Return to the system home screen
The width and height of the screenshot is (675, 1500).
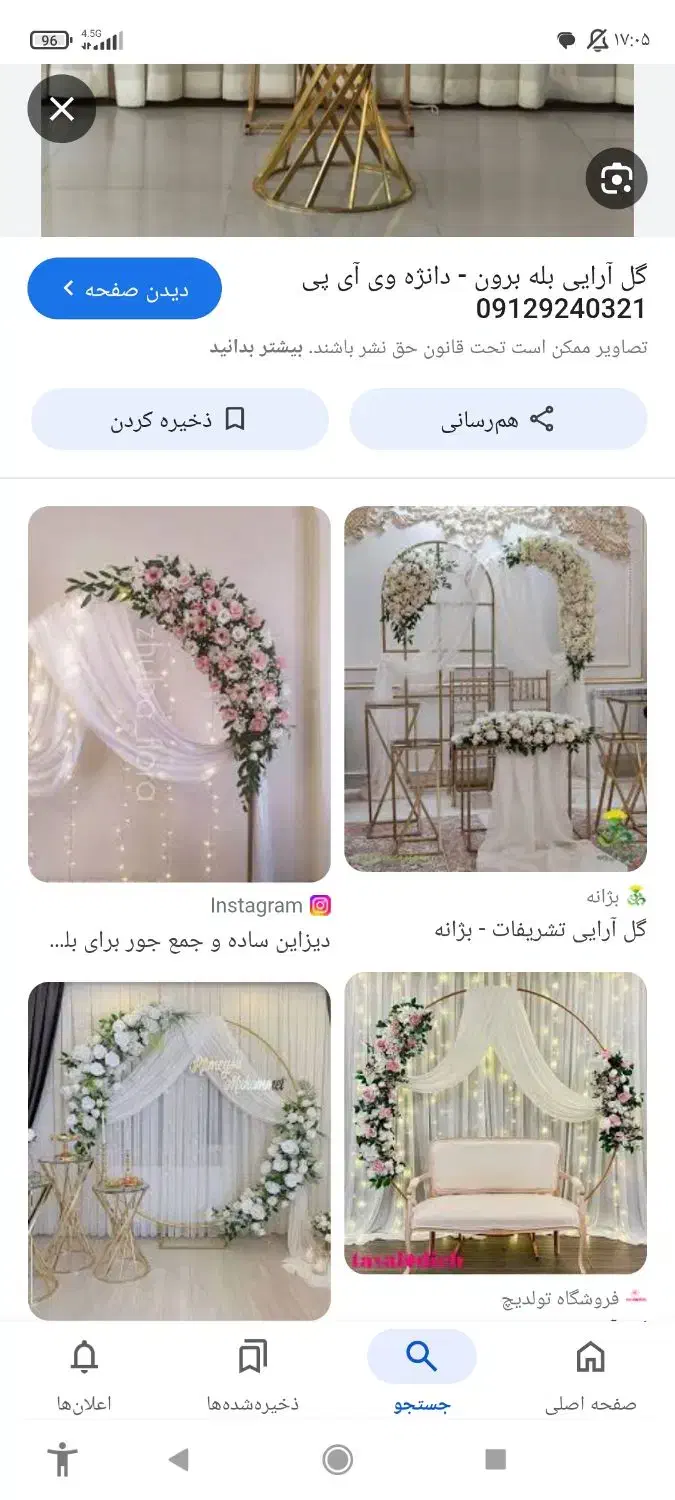tap(338, 1460)
